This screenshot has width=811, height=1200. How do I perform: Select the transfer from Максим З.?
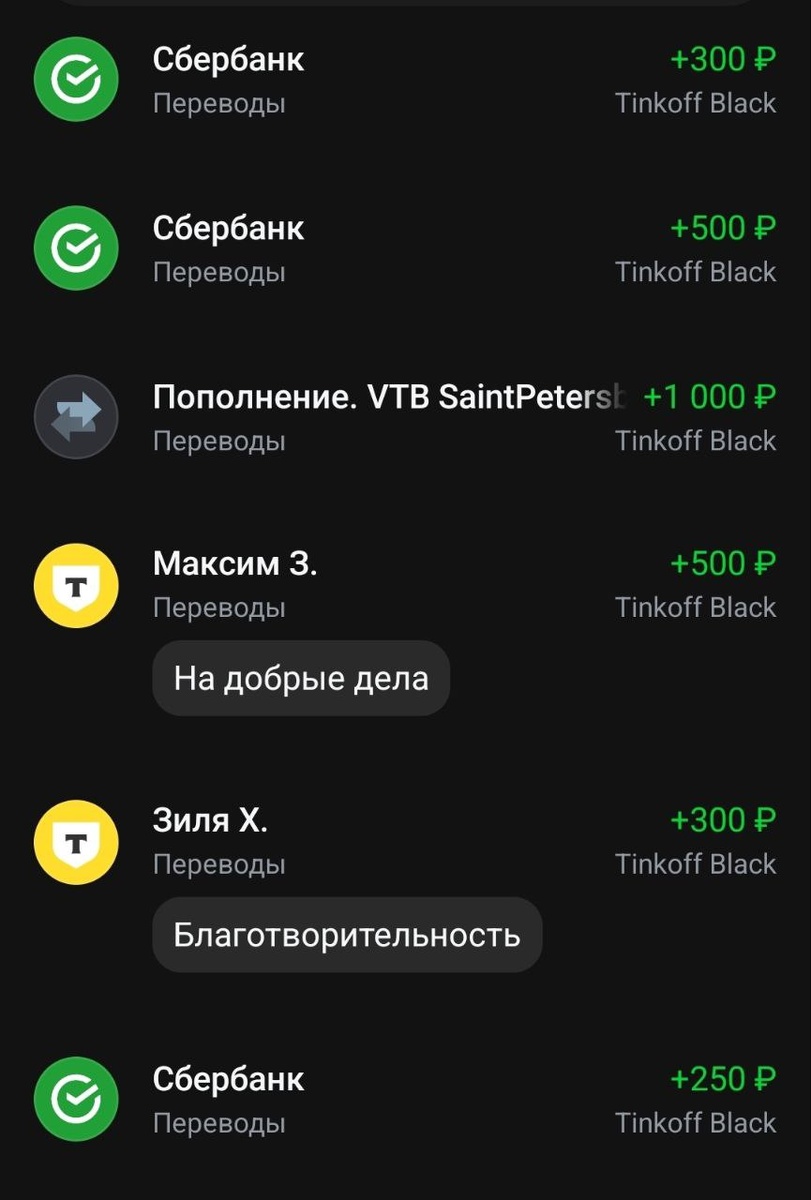[238, 563]
